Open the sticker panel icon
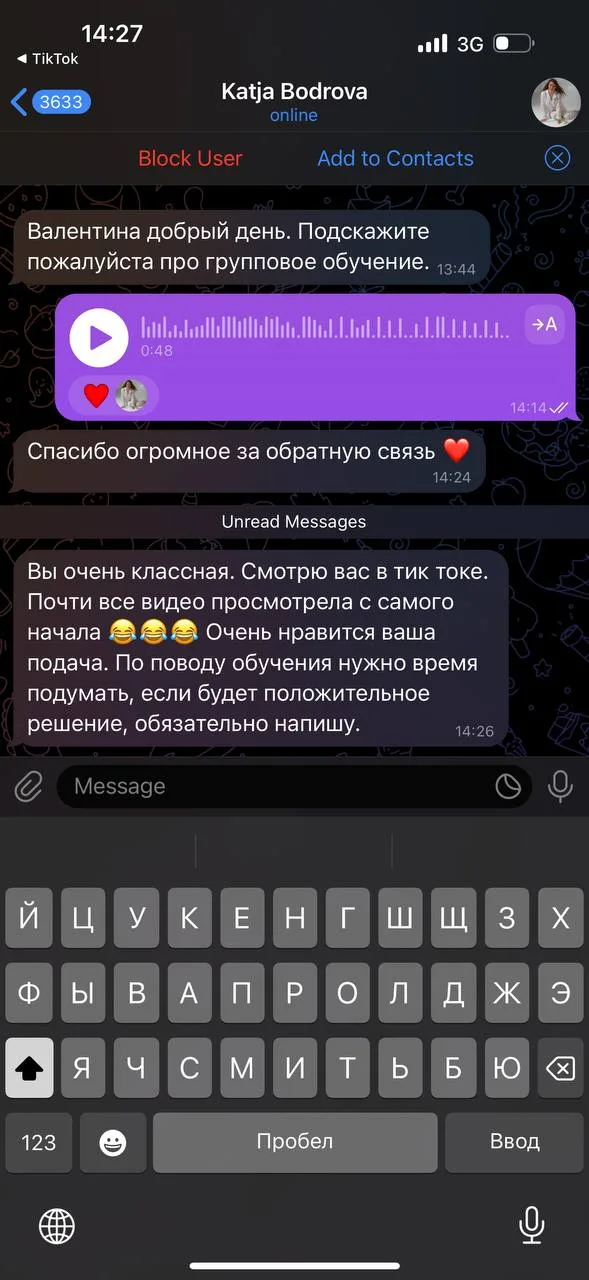This screenshot has width=589, height=1280. pos(509,787)
